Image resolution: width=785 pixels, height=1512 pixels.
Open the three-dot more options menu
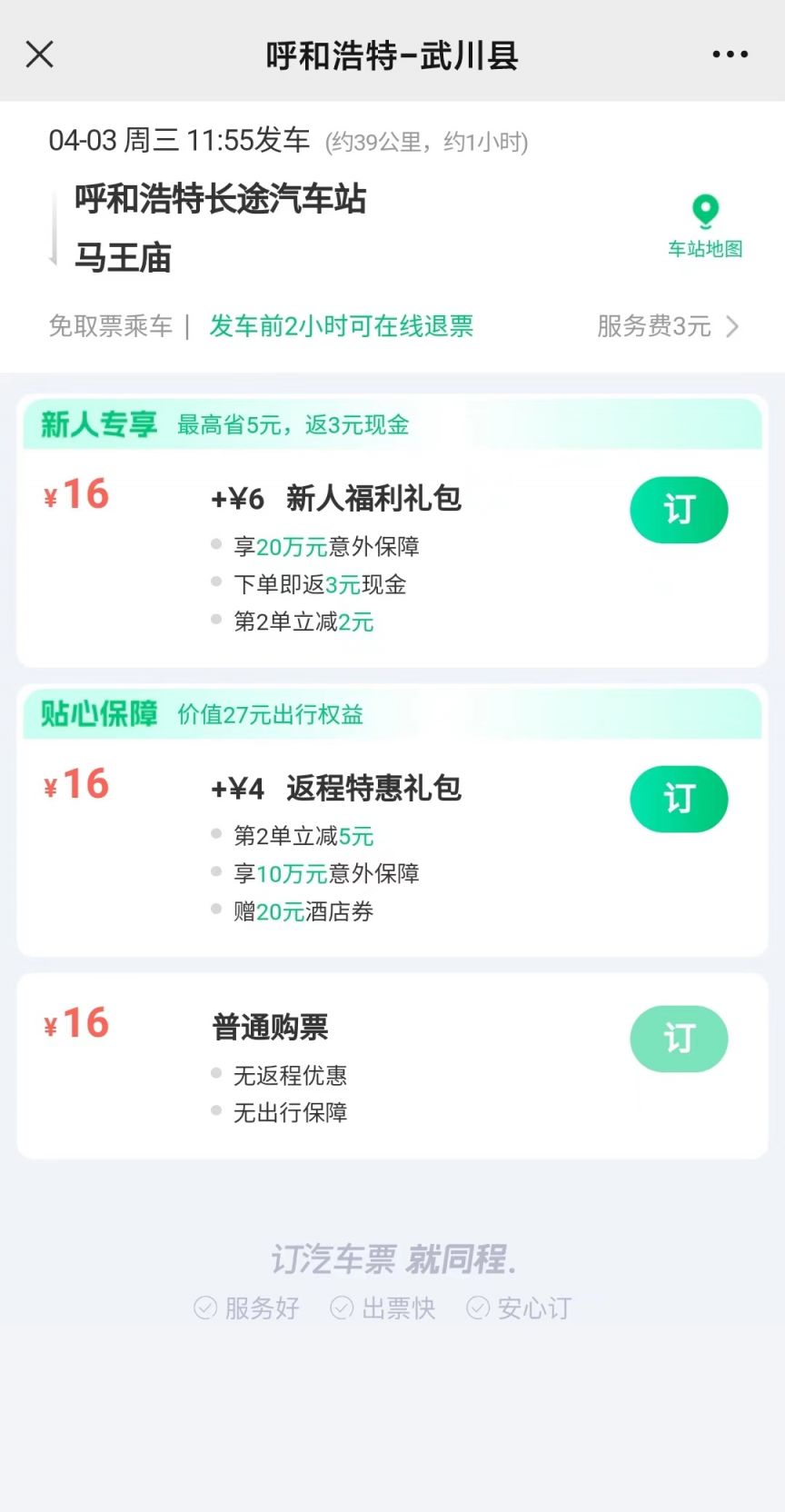click(x=730, y=55)
